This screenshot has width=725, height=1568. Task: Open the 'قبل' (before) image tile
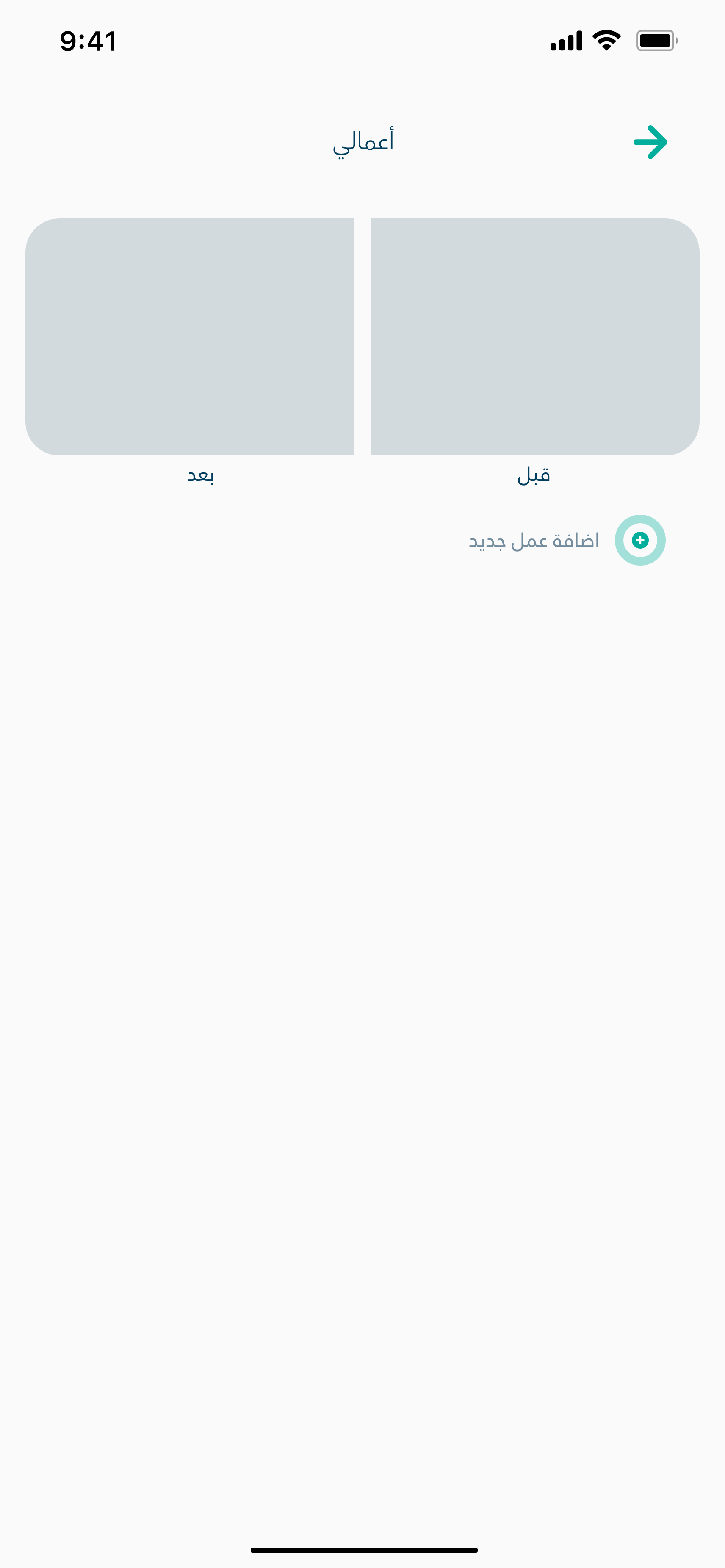(535, 337)
